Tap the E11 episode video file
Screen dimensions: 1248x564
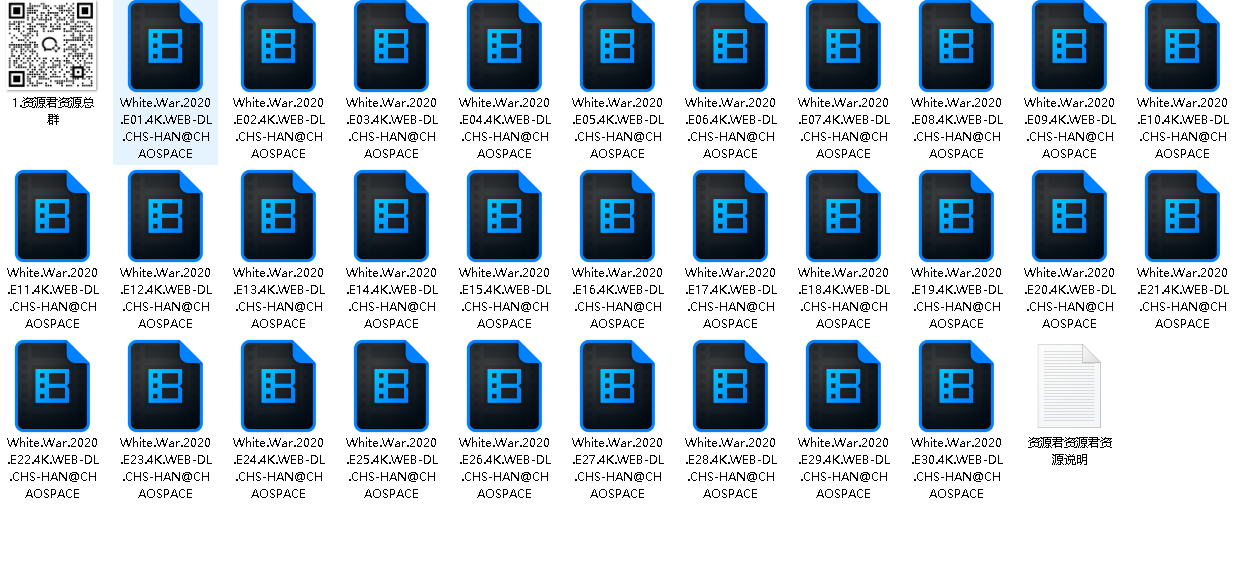pyautogui.click(x=52, y=217)
